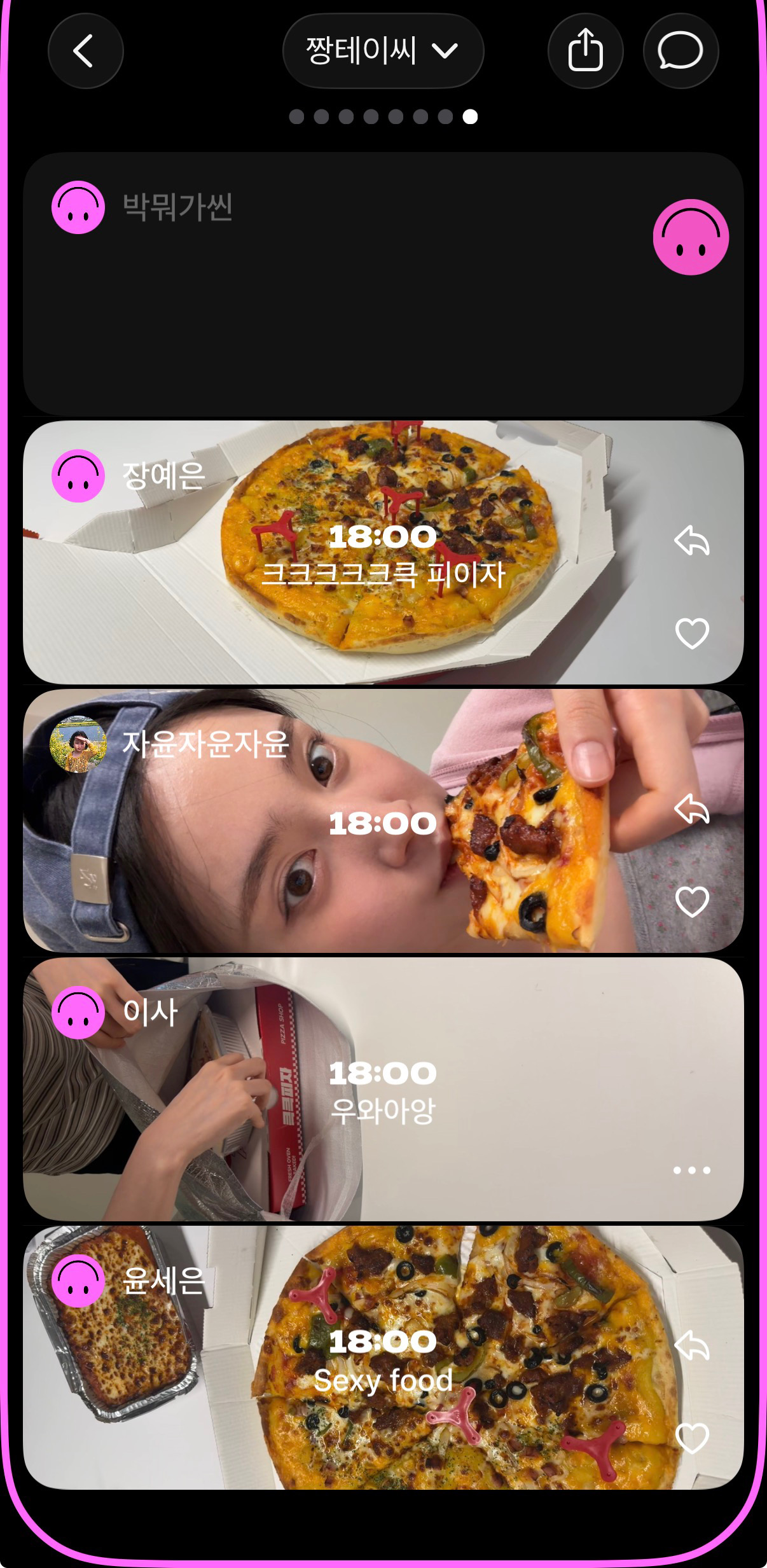767x1568 pixels.
Task: Open the chat bubble icon
Action: (x=680, y=51)
